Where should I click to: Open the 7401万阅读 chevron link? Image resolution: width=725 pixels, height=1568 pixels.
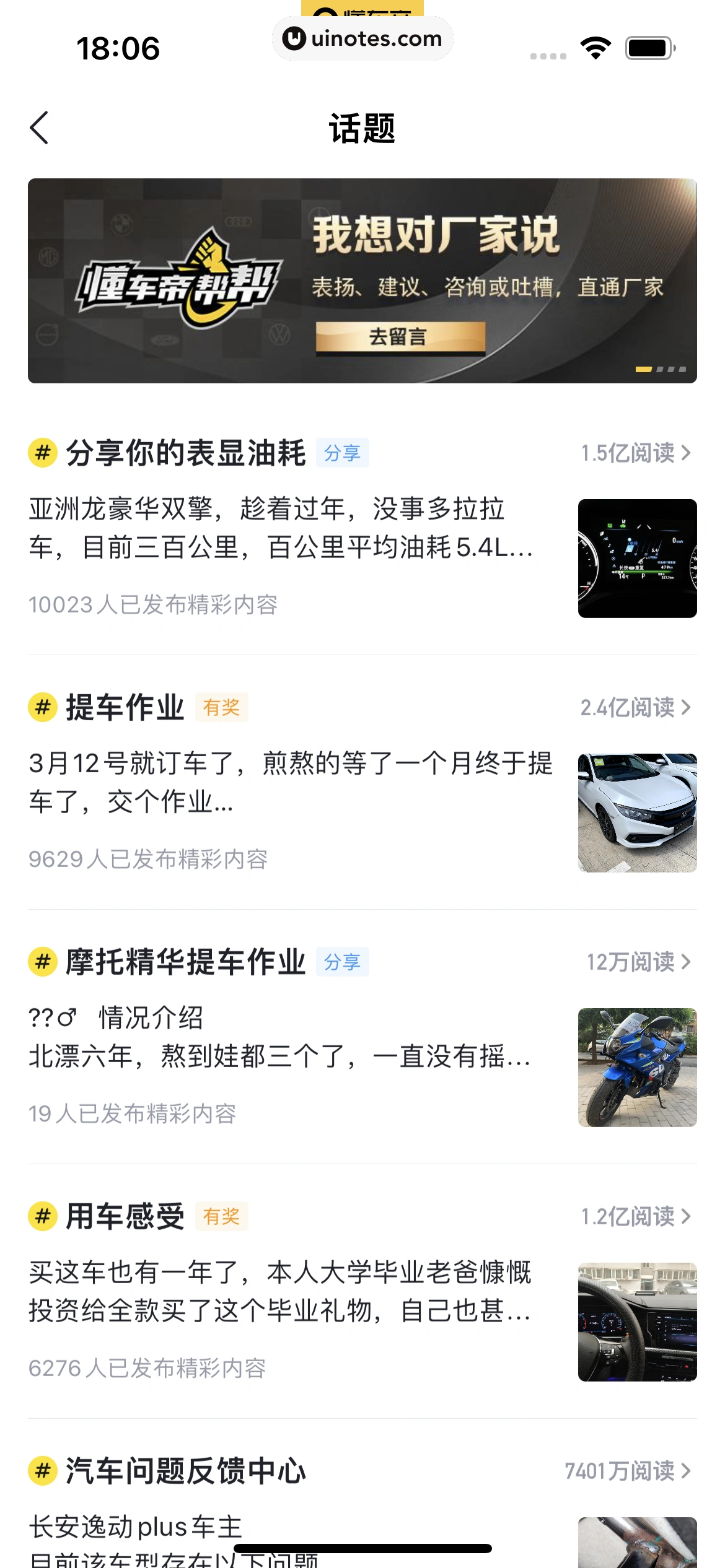pyautogui.click(x=627, y=1471)
